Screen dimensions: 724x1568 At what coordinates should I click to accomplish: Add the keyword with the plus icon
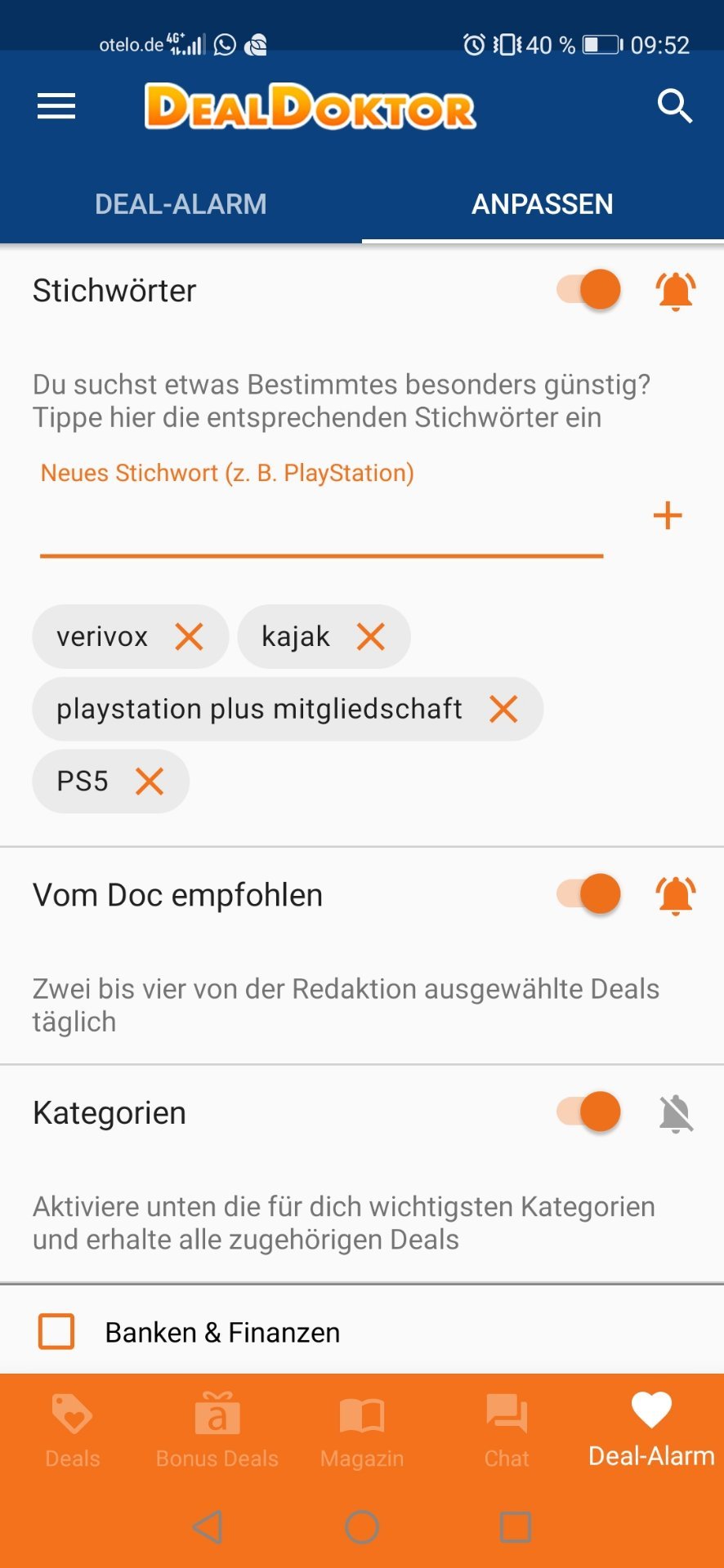(x=668, y=515)
